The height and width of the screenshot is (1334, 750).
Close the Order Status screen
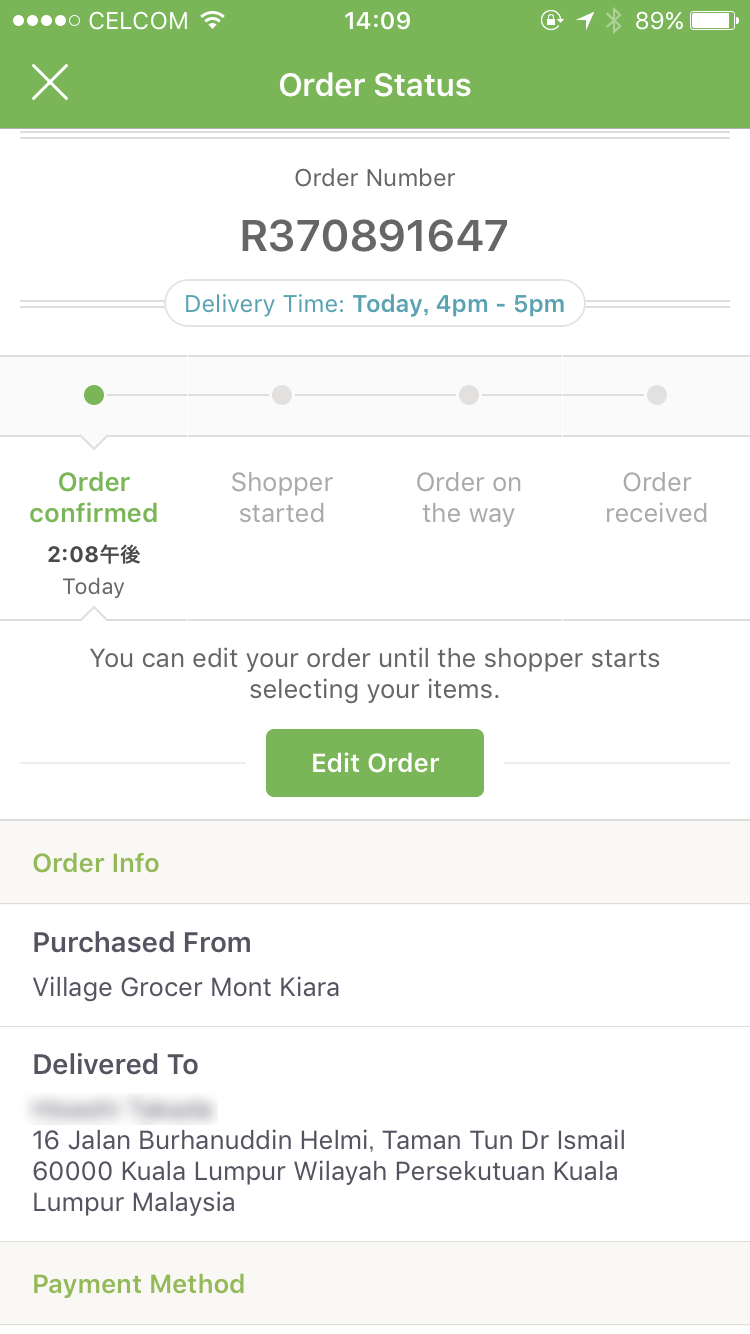point(49,83)
